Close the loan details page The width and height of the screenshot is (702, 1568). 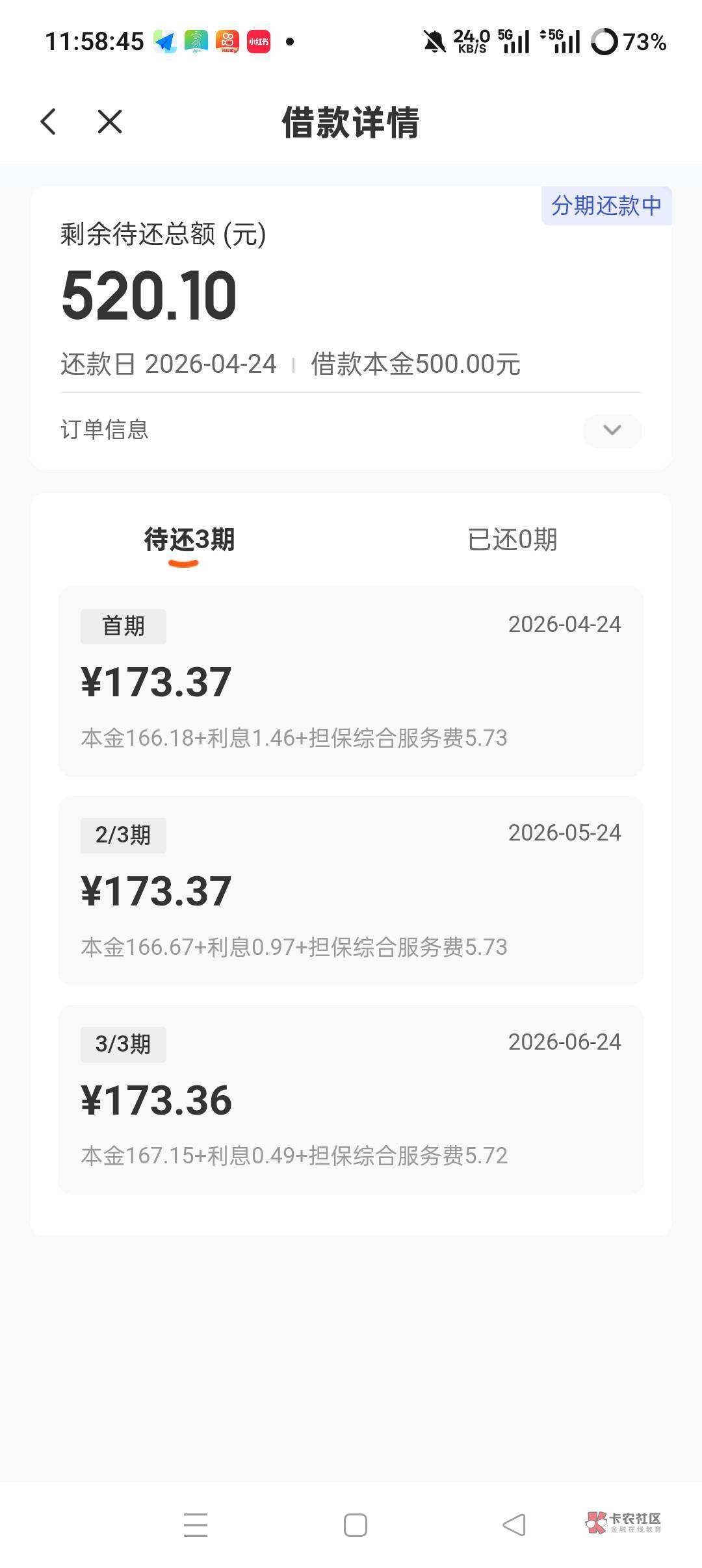[x=110, y=121]
